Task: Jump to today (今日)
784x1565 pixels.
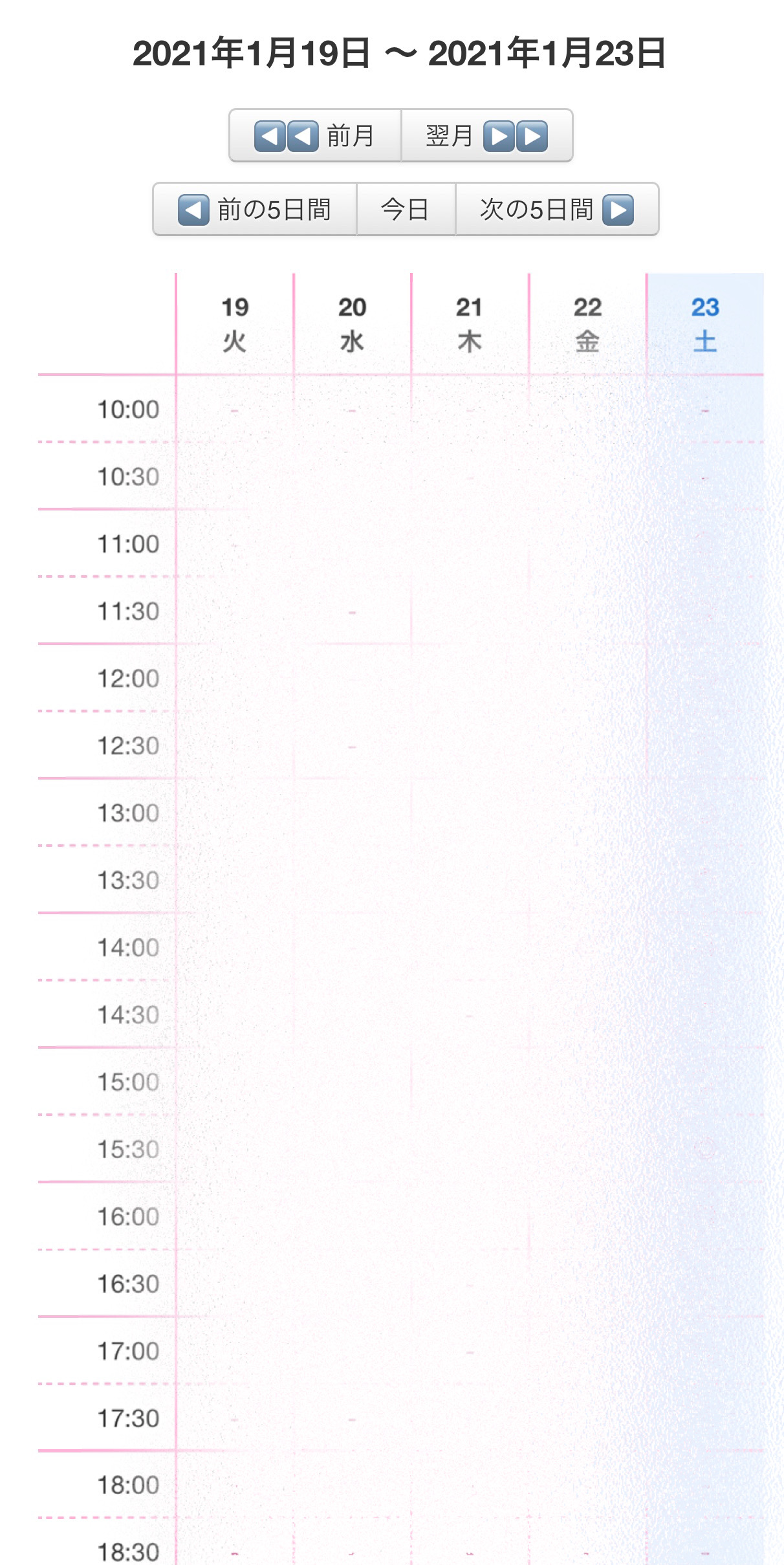Action: coord(406,210)
